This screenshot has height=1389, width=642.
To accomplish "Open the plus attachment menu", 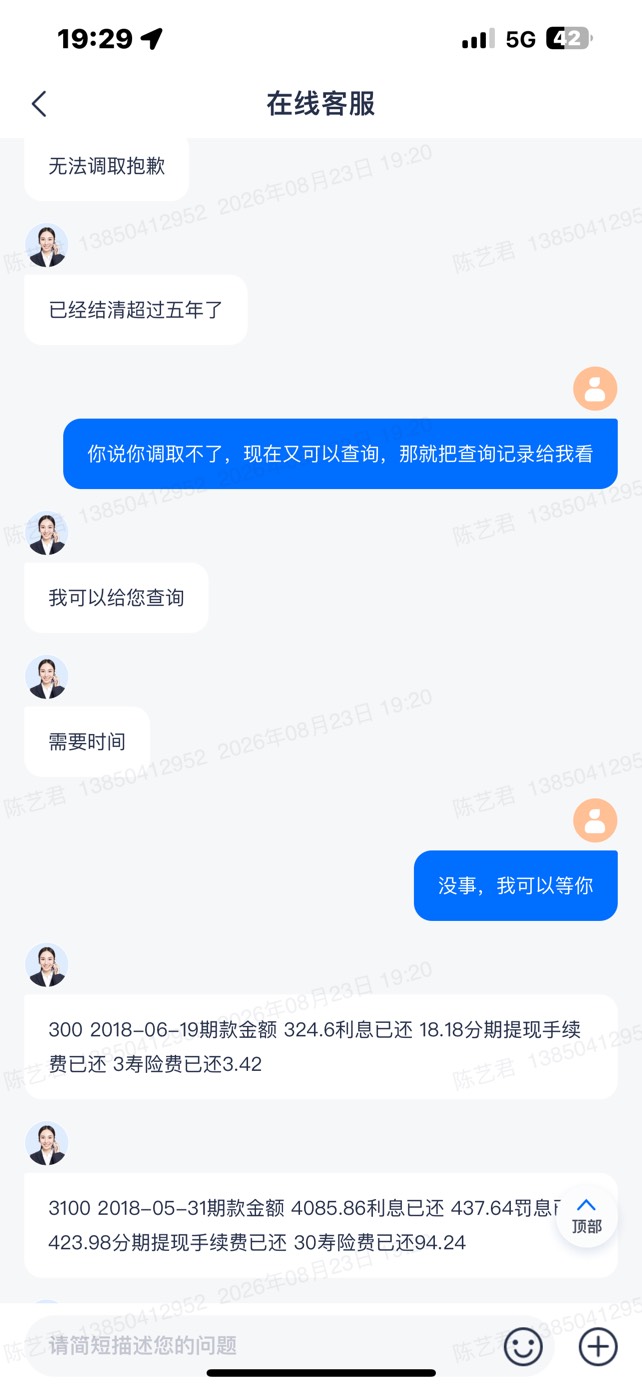I will (x=598, y=1347).
